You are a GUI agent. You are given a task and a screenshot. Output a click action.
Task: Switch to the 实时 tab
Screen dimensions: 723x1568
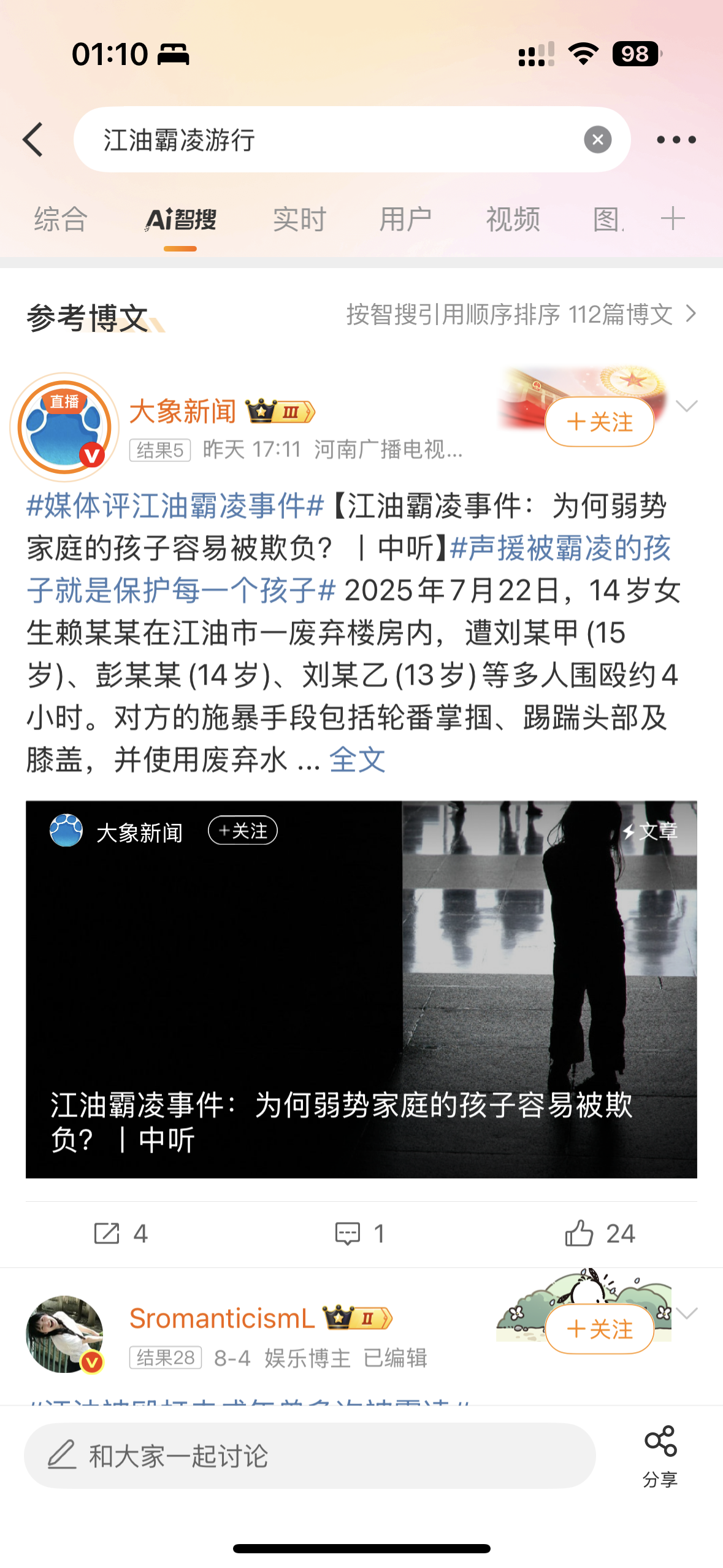tap(299, 219)
